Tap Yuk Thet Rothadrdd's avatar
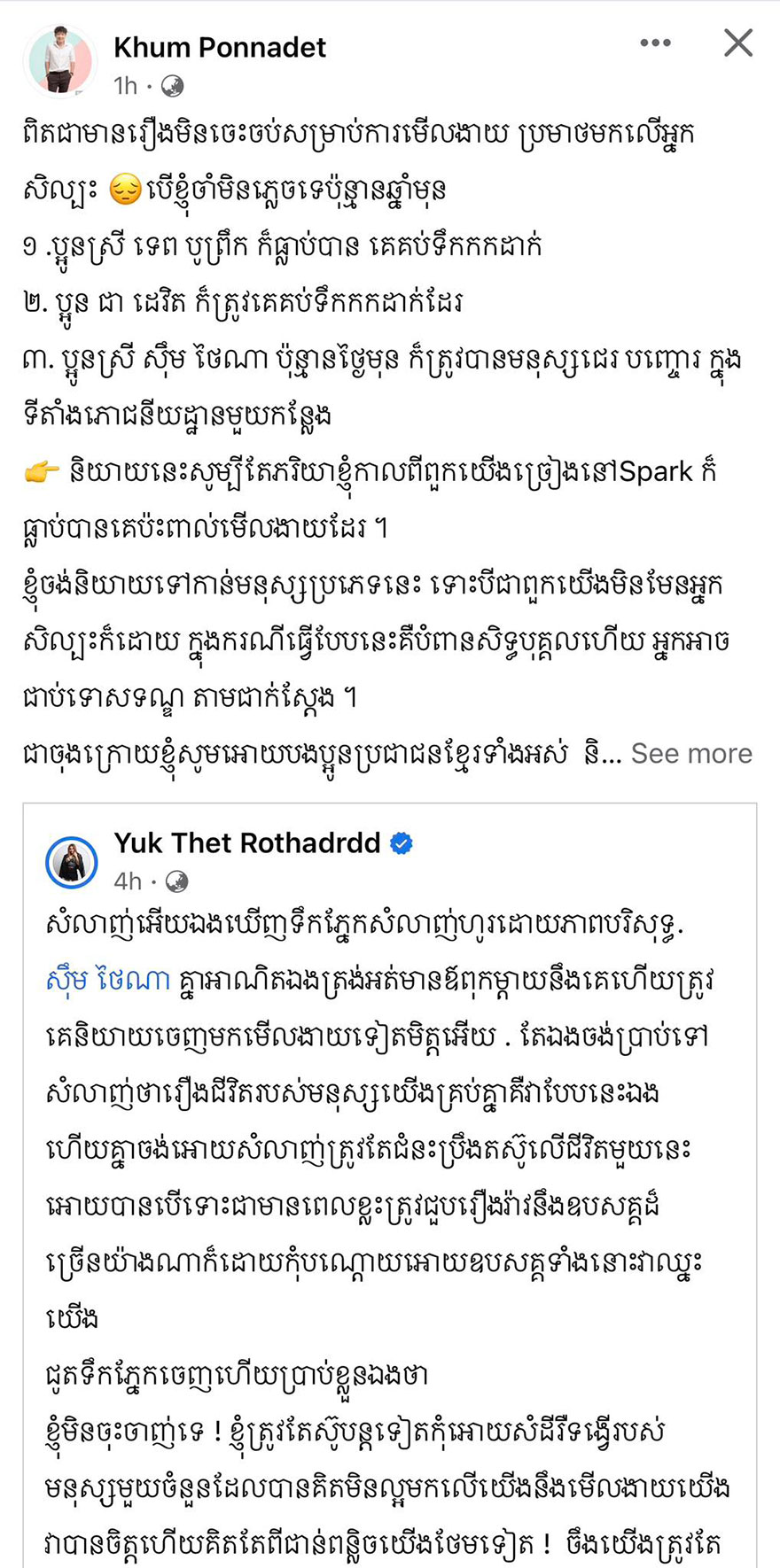The width and height of the screenshot is (780, 1568). pos(72,861)
